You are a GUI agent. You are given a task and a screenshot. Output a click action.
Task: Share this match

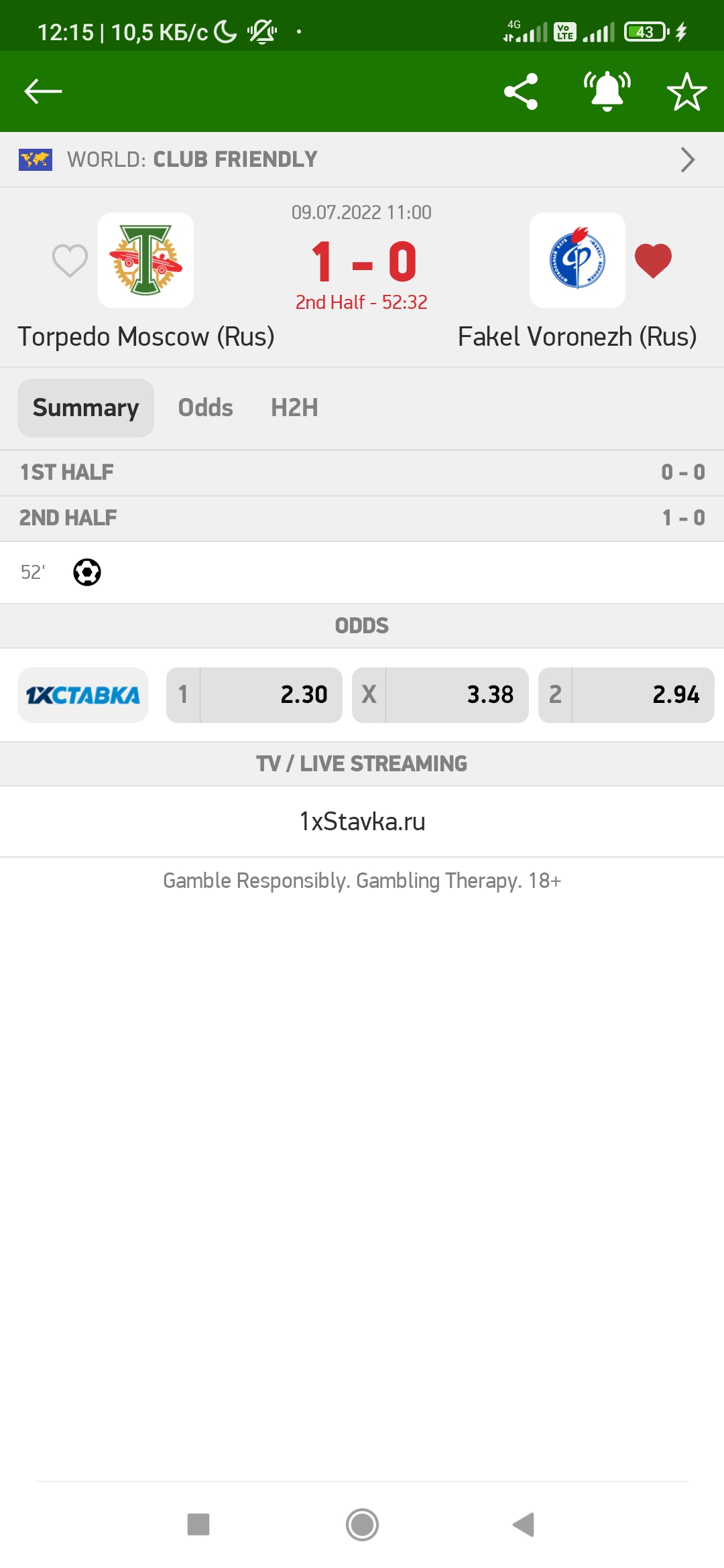click(521, 91)
